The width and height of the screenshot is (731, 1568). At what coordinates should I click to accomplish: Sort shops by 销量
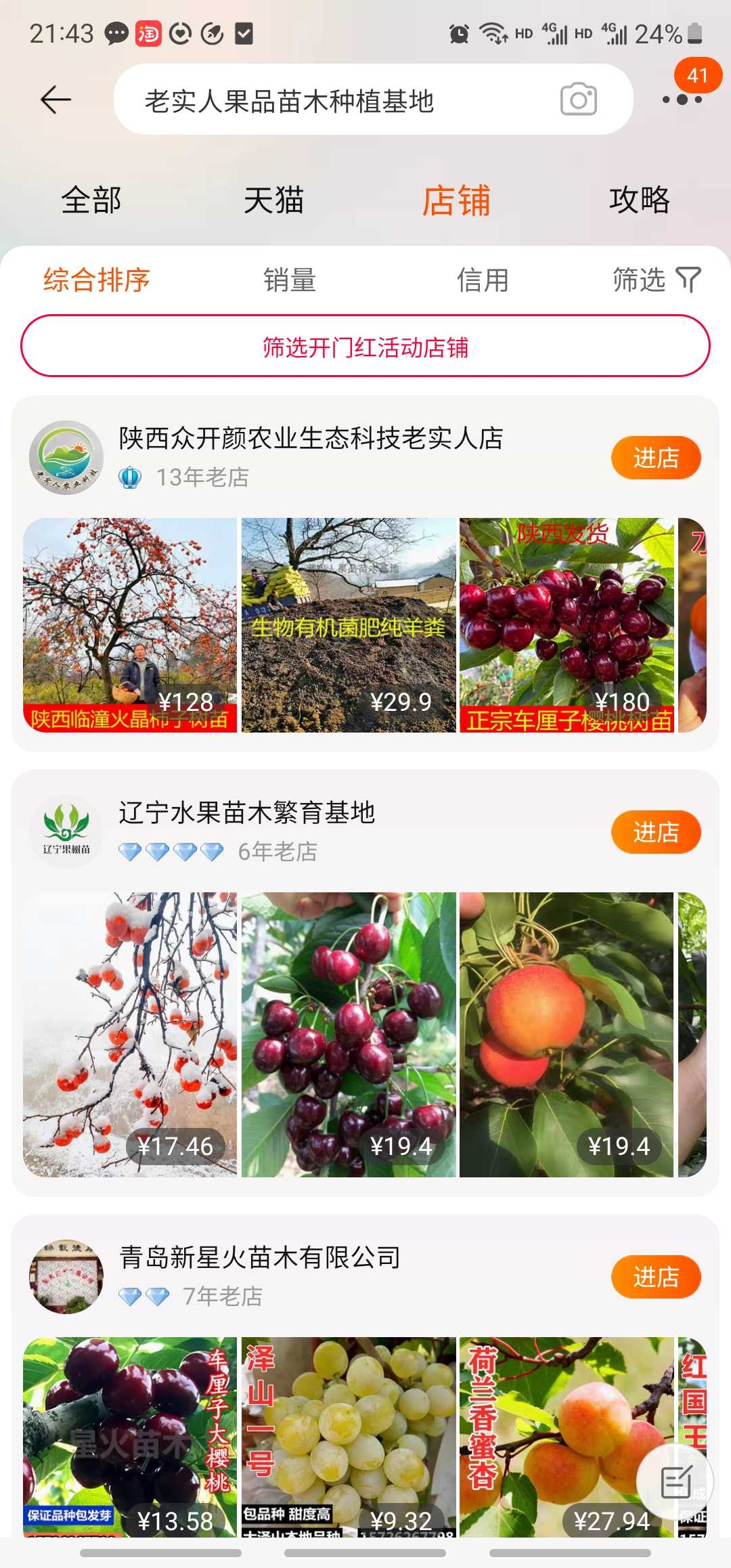click(290, 280)
